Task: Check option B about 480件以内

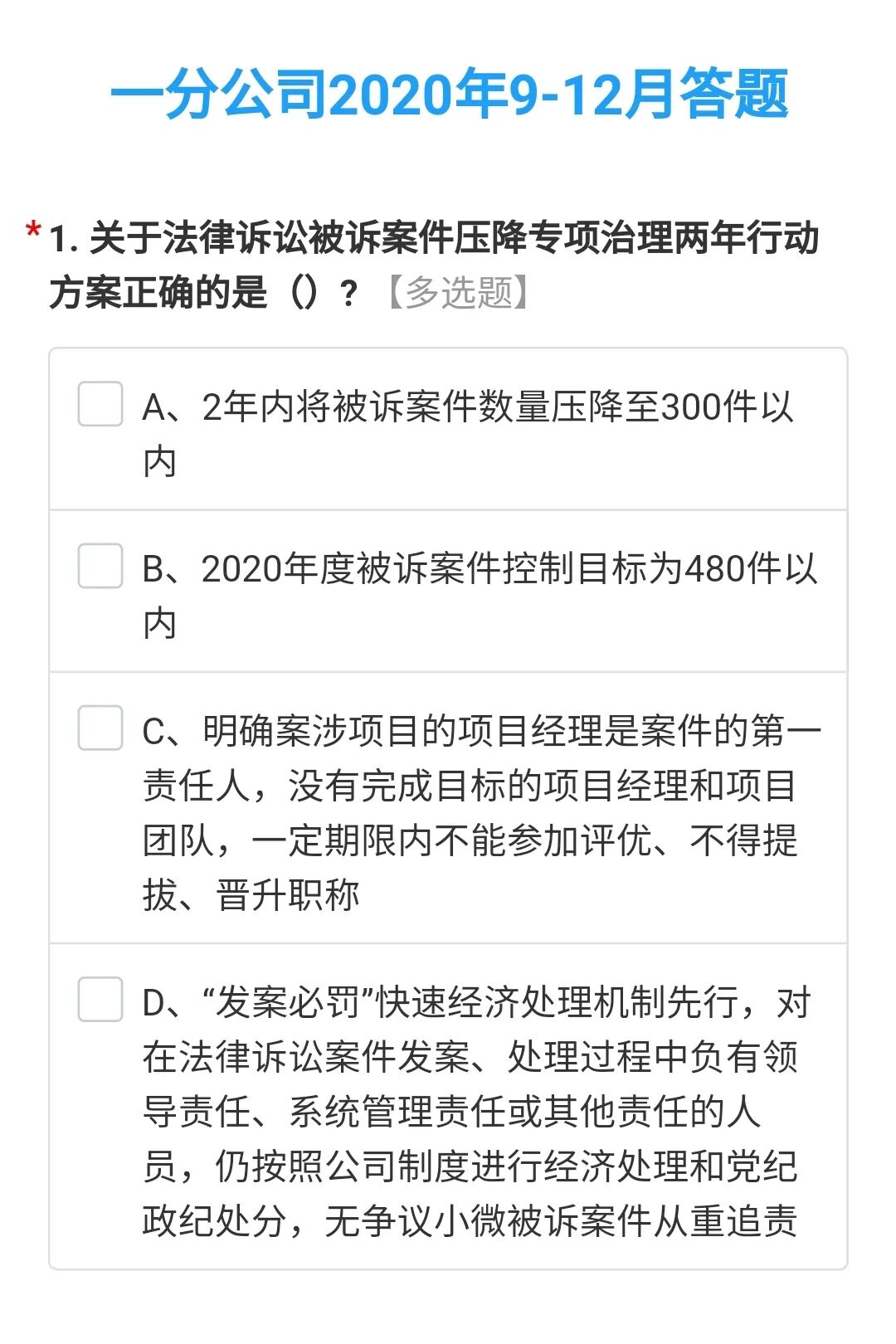Action: coord(100,566)
